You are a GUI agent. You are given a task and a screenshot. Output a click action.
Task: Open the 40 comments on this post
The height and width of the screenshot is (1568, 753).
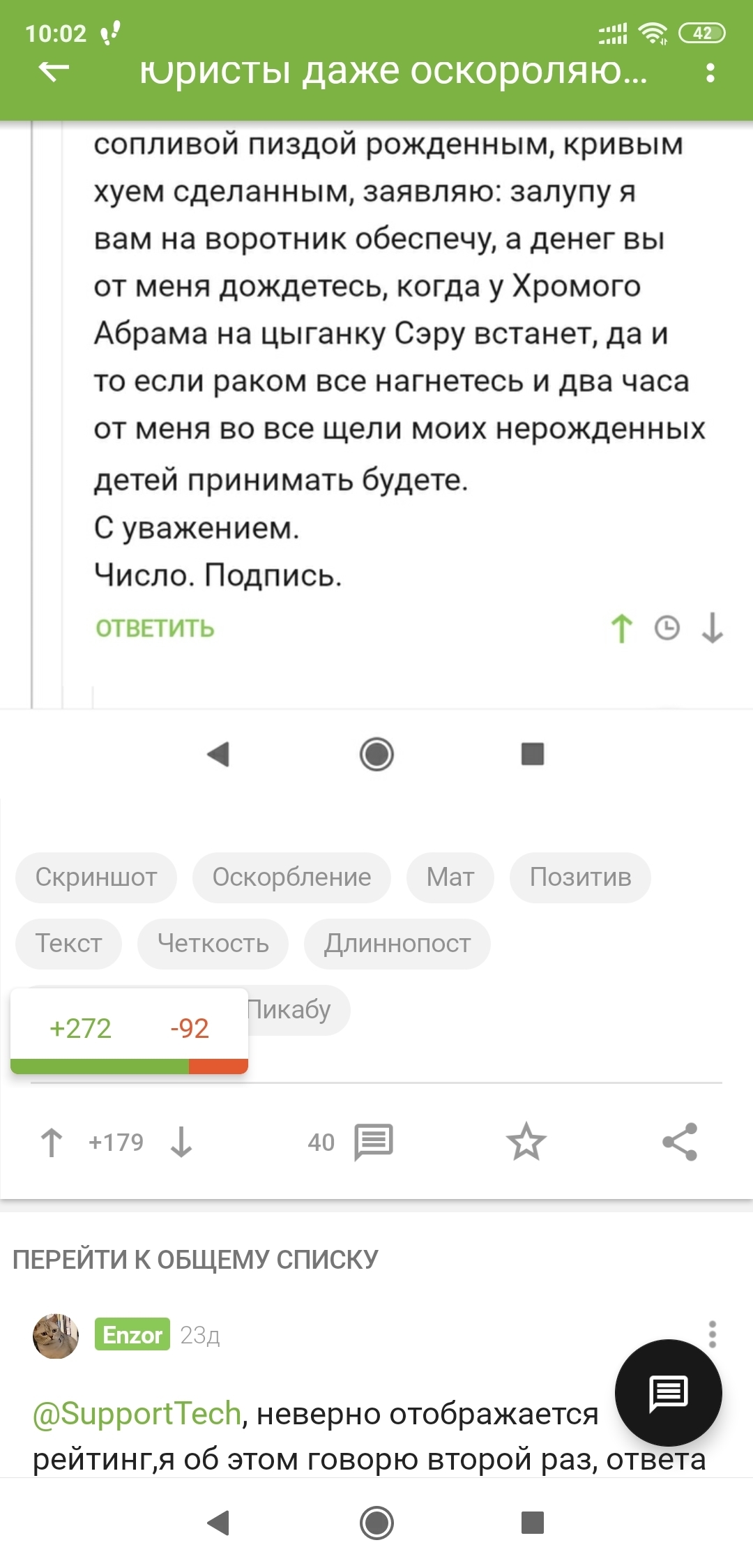pos(373,1142)
